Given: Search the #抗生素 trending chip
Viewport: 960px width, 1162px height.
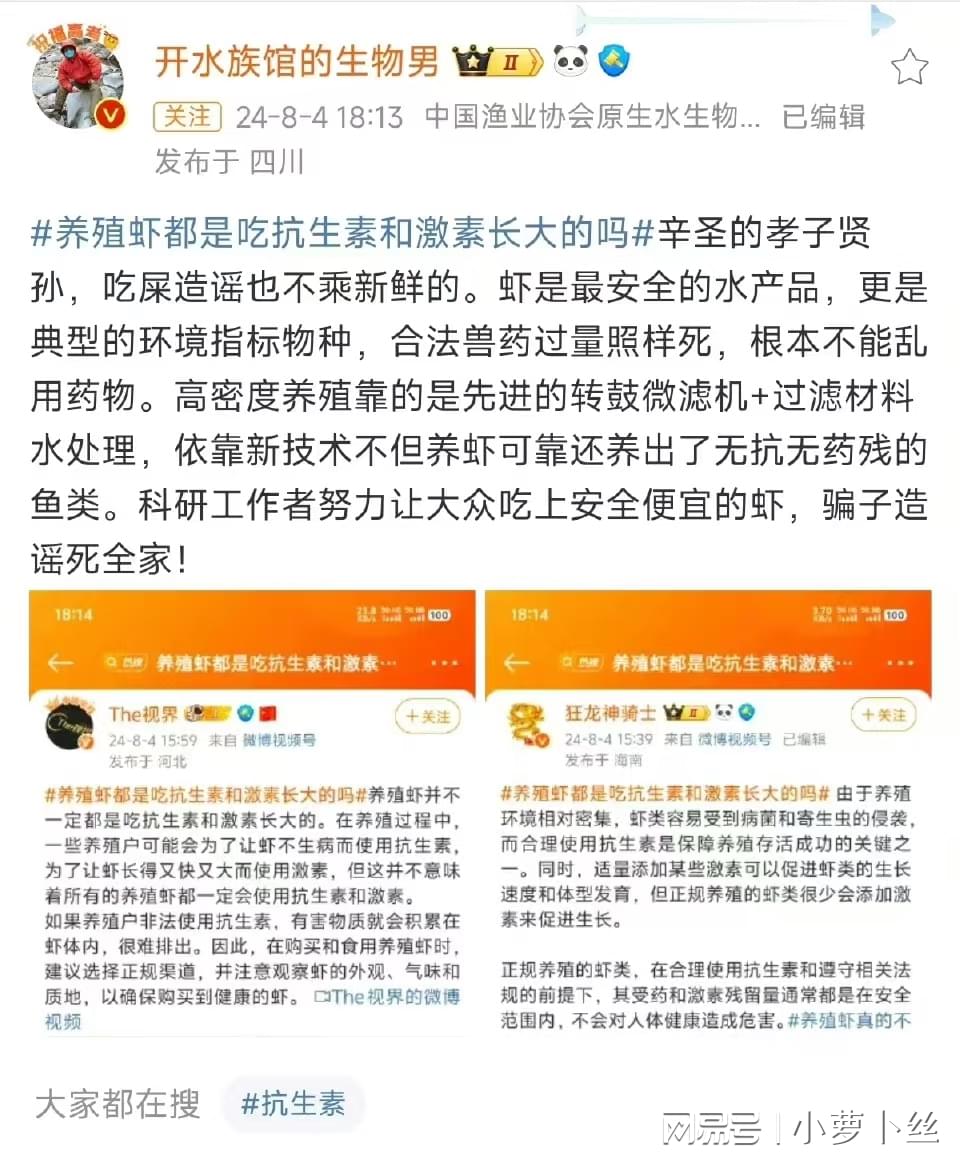Looking at the screenshot, I should (294, 1104).
